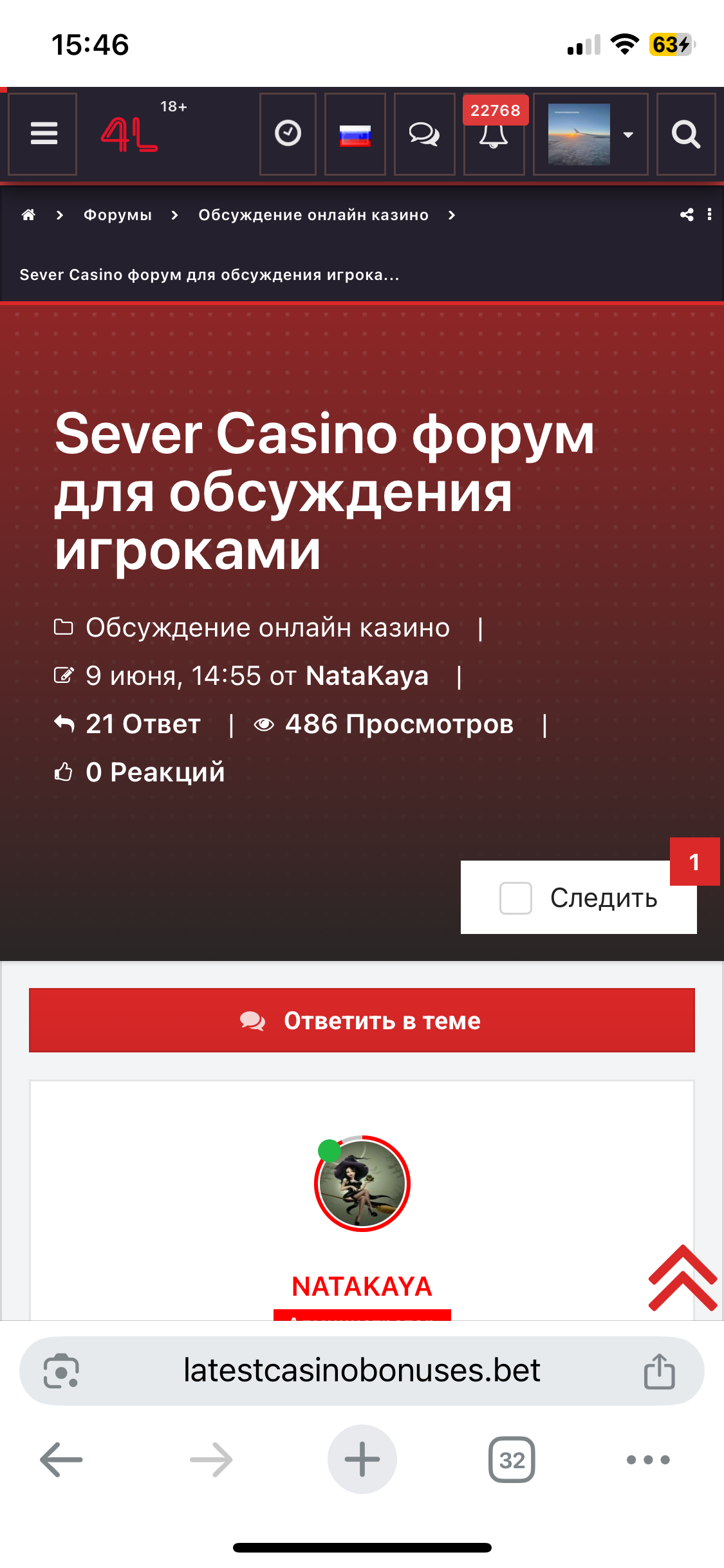This screenshot has height=1568, width=724.
Task: Open the hamburger menu
Action: click(43, 134)
